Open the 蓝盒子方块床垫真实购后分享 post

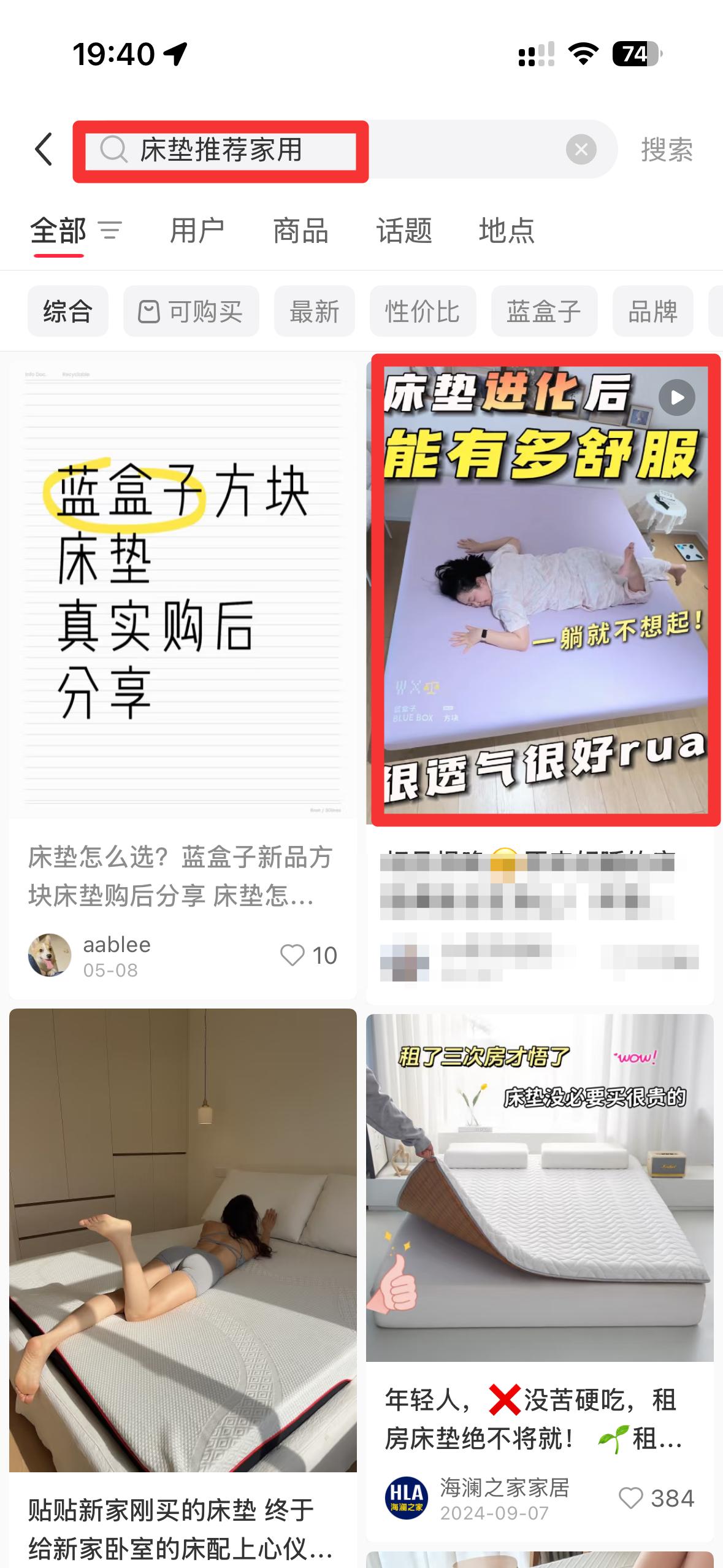pos(183,590)
